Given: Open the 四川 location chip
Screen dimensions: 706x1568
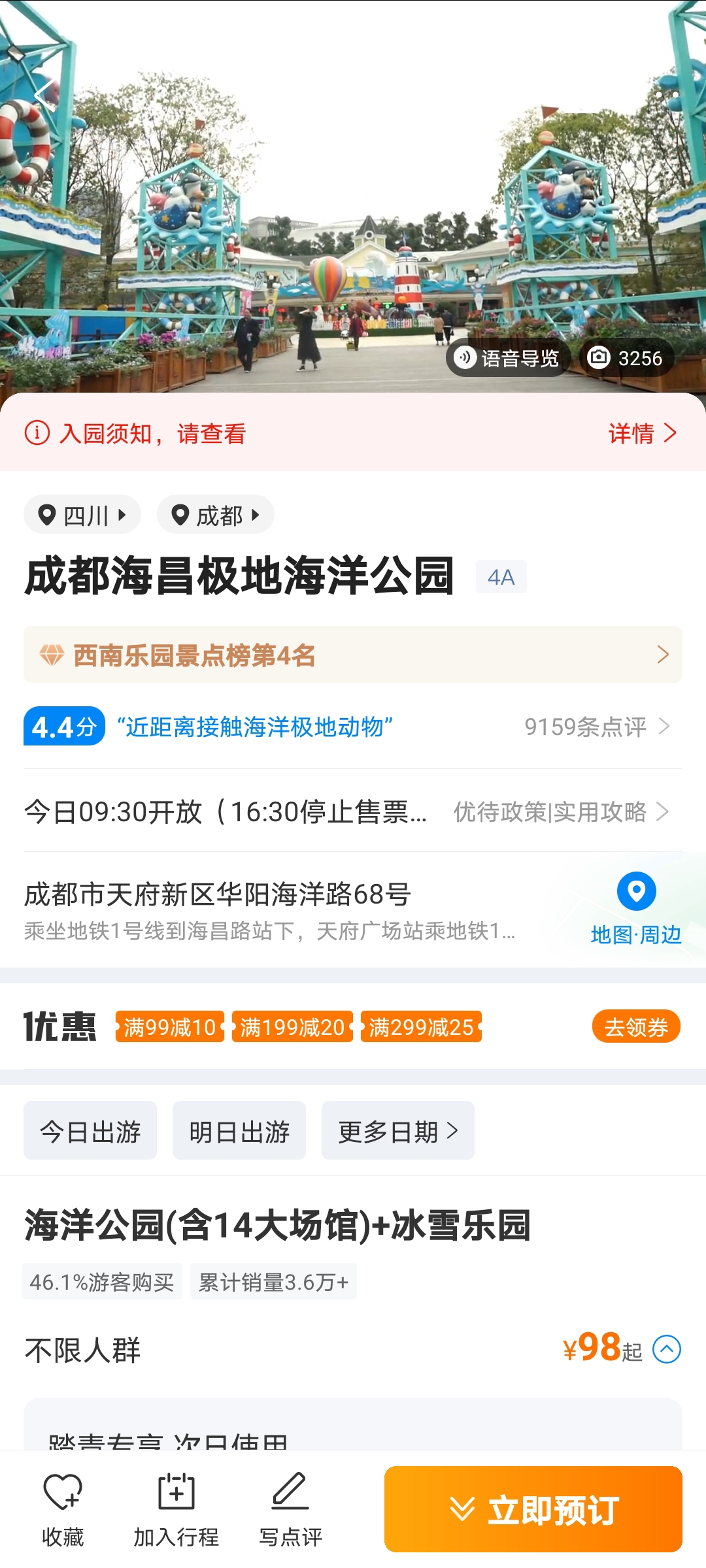Looking at the screenshot, I should [82, 515].
